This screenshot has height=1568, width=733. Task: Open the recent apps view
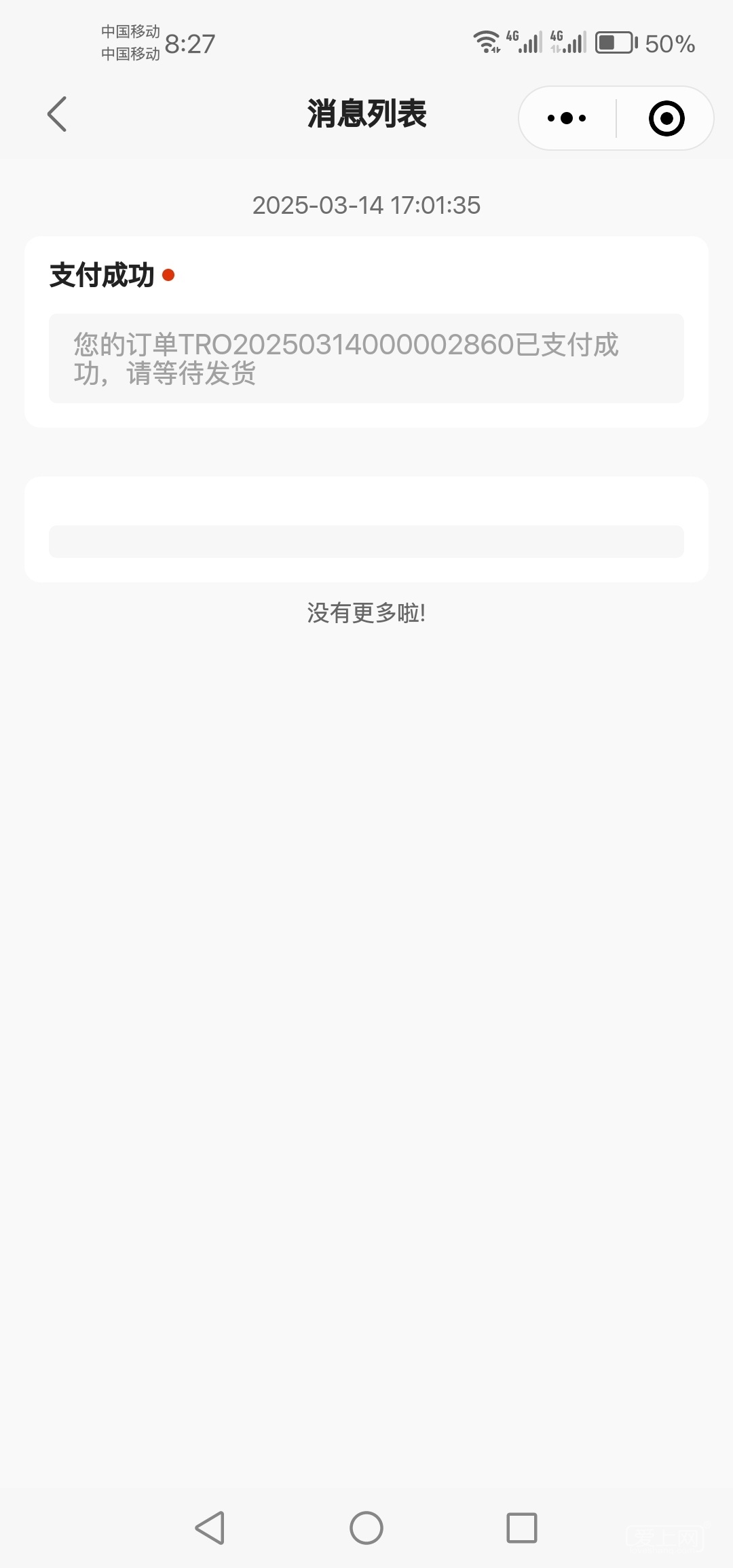521,1528
